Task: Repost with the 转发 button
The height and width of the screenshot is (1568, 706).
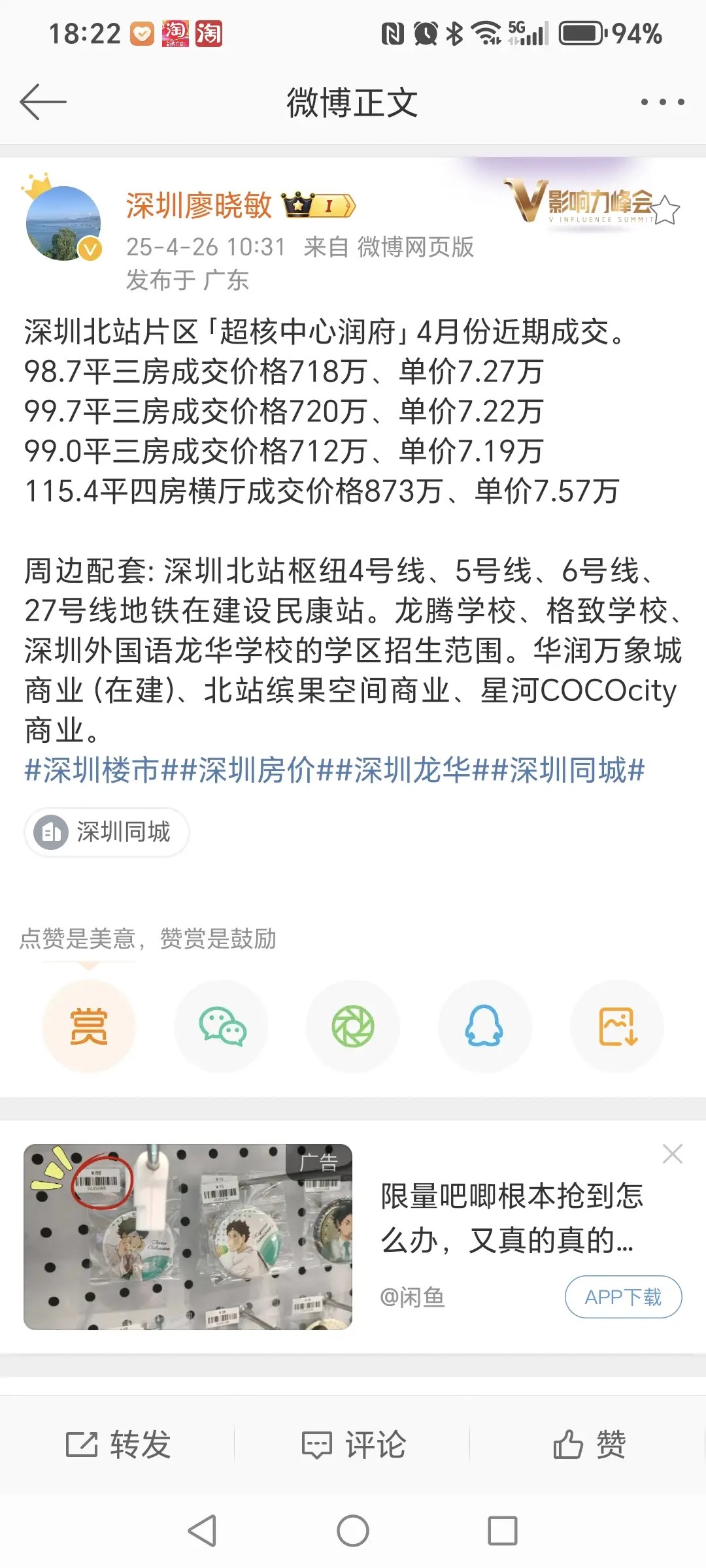Action: click(118, 1445)
